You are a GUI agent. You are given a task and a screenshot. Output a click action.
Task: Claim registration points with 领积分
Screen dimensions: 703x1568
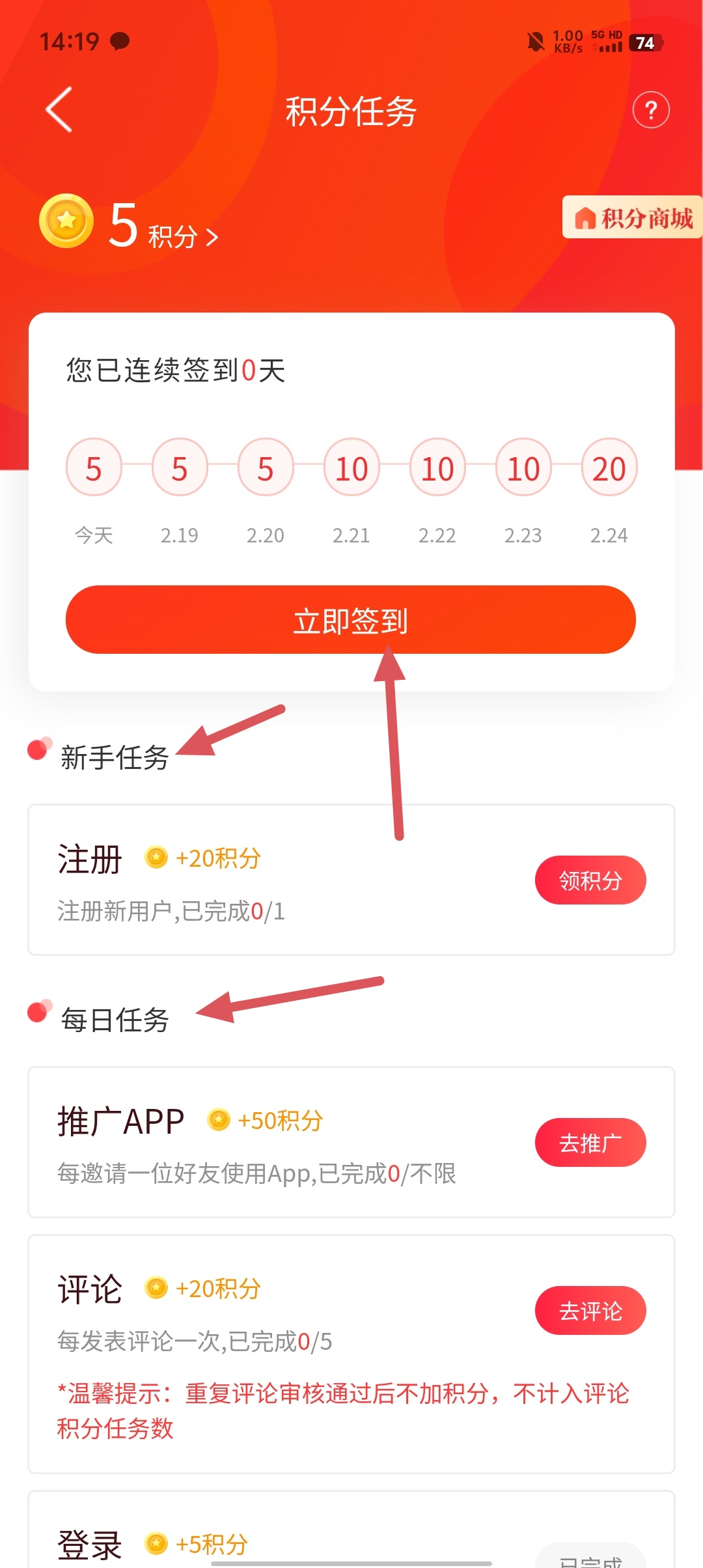click(590, 880)
